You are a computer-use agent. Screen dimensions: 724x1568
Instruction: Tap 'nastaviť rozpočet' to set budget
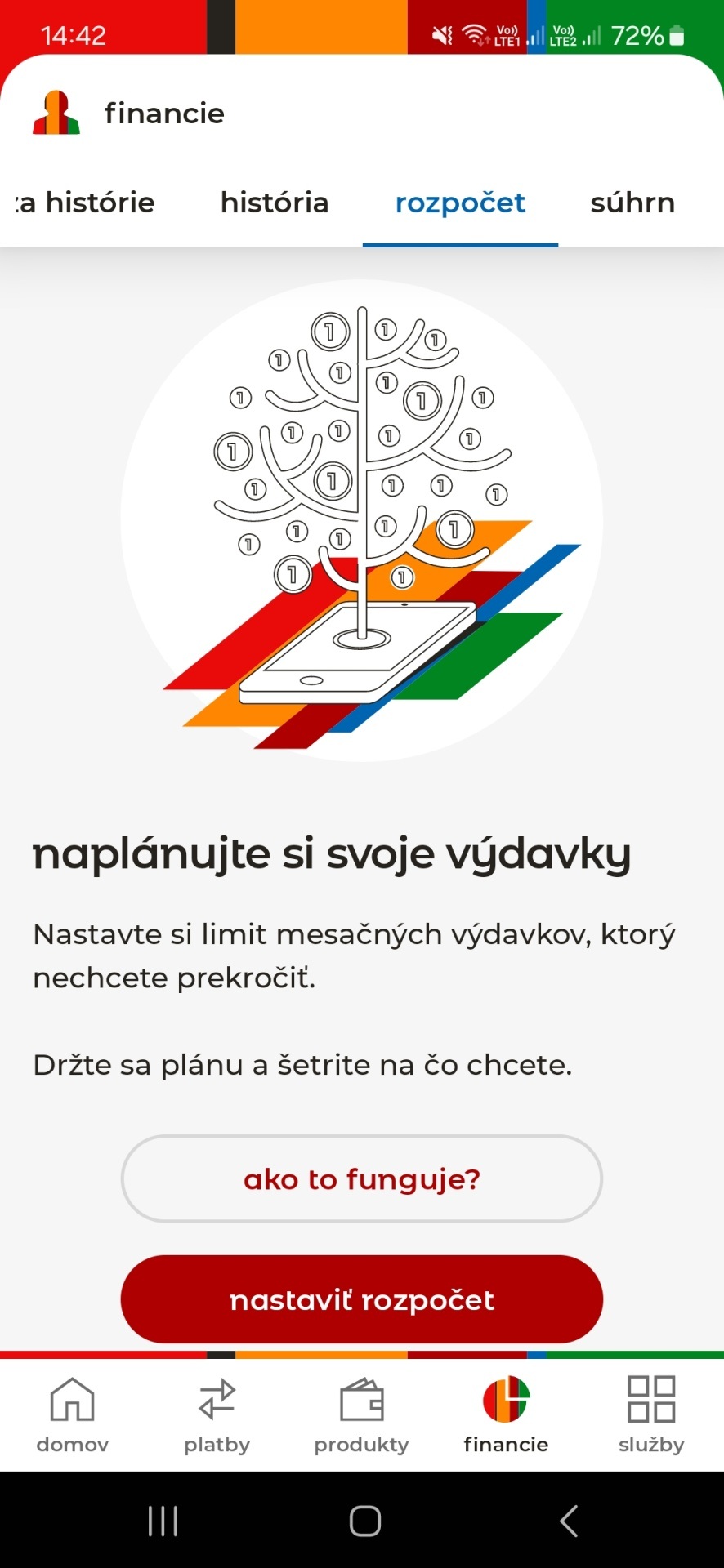pos(362,1299)
